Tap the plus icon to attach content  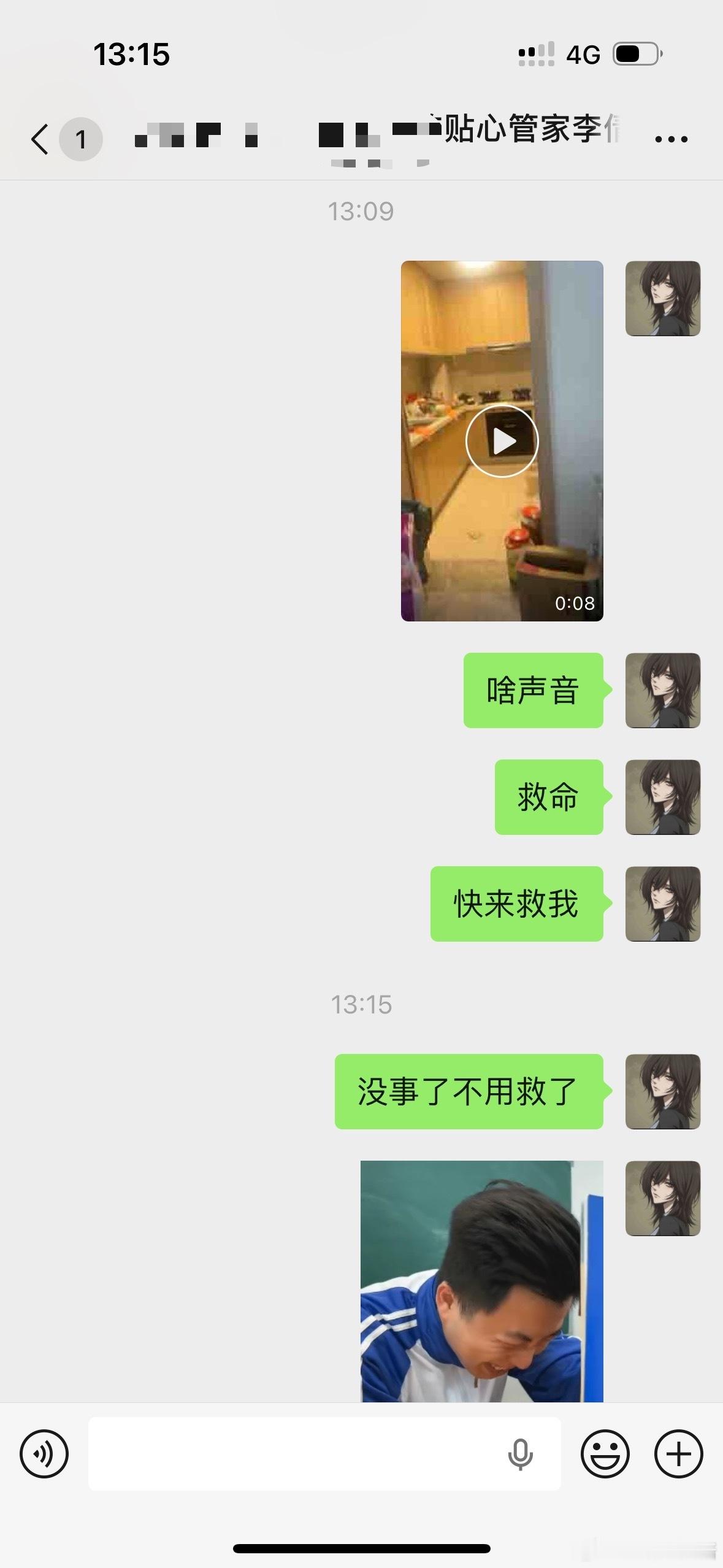tap(678, 1452)
